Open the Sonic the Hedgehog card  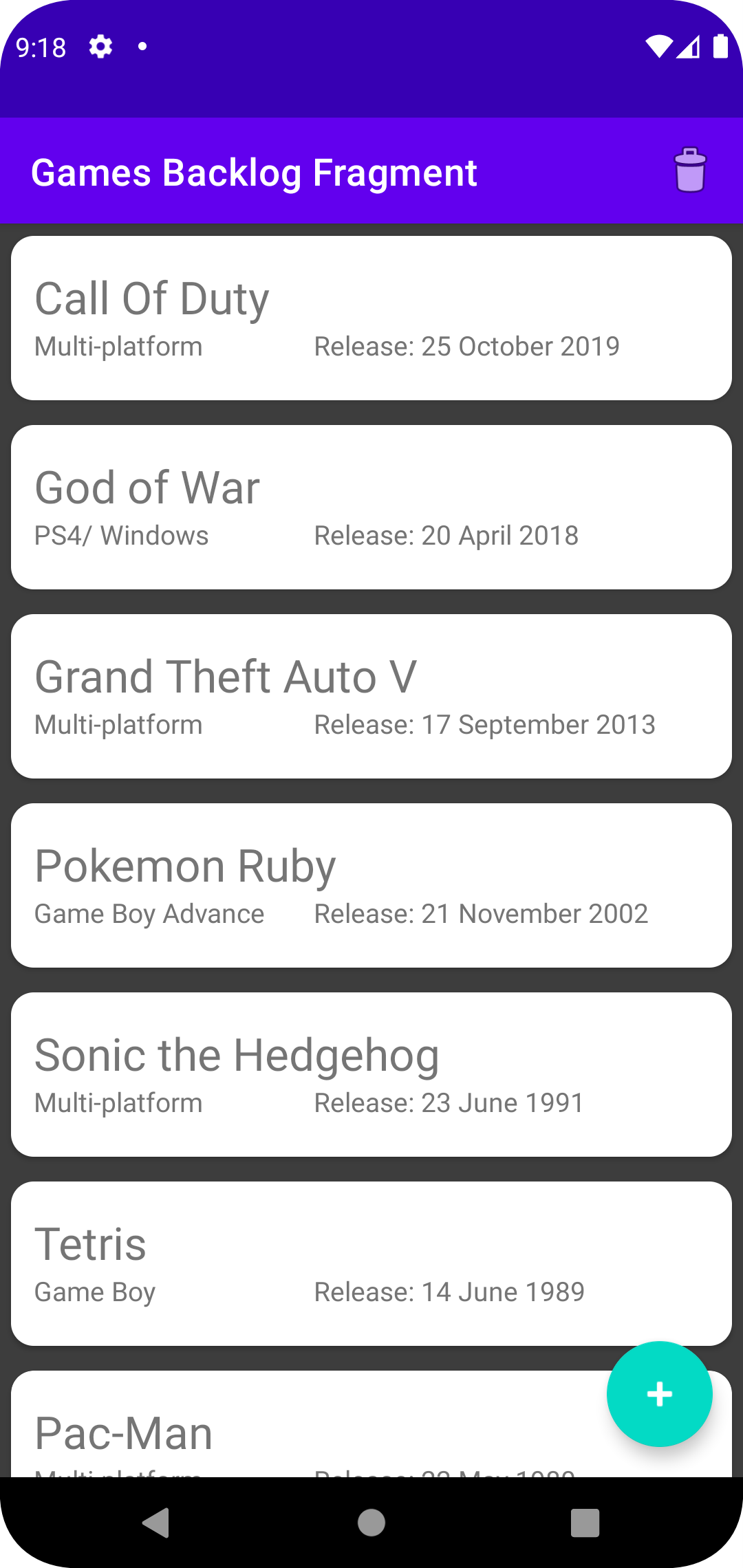[x=371, y=1074]
